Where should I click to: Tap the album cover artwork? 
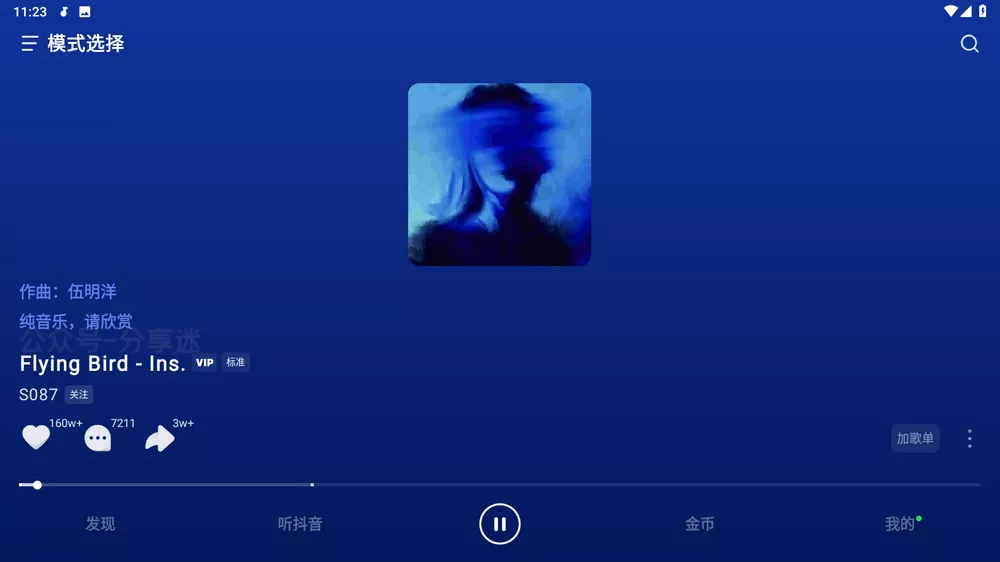499,174
